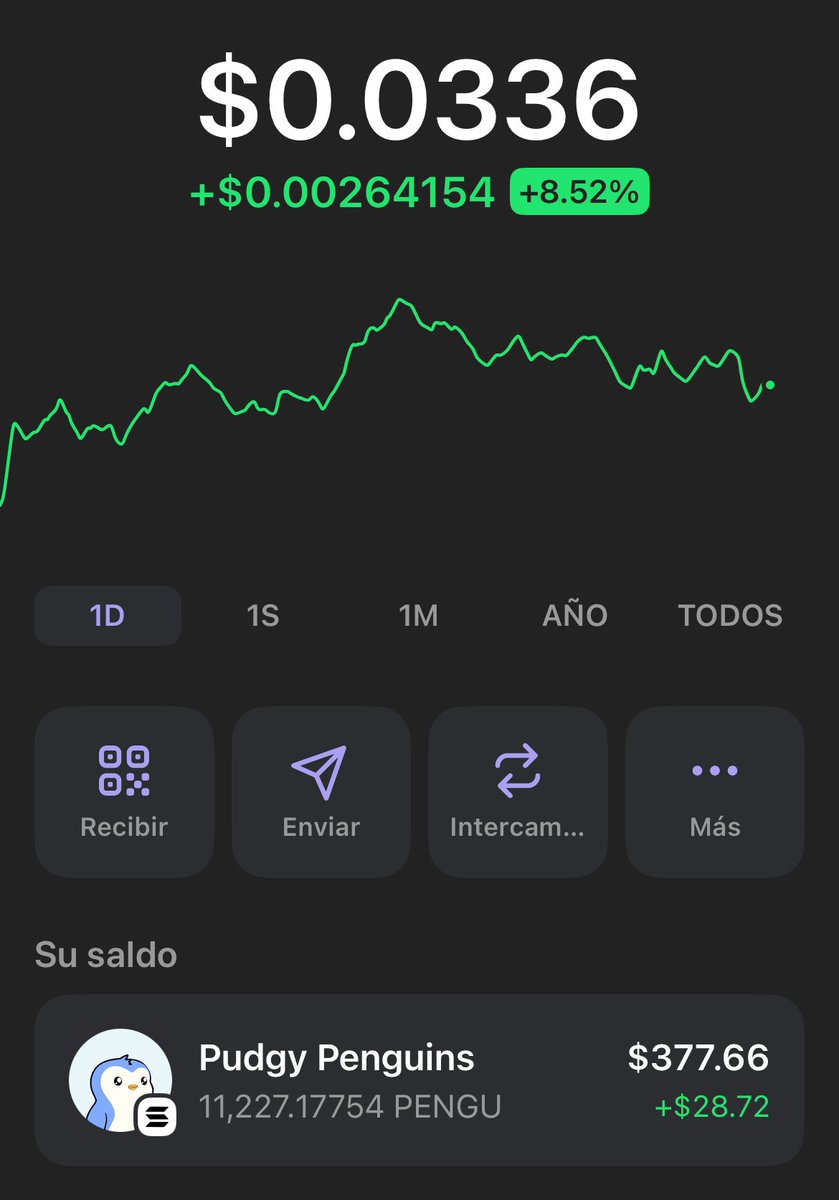Select the 1D chart range

(x=108, y=615)
